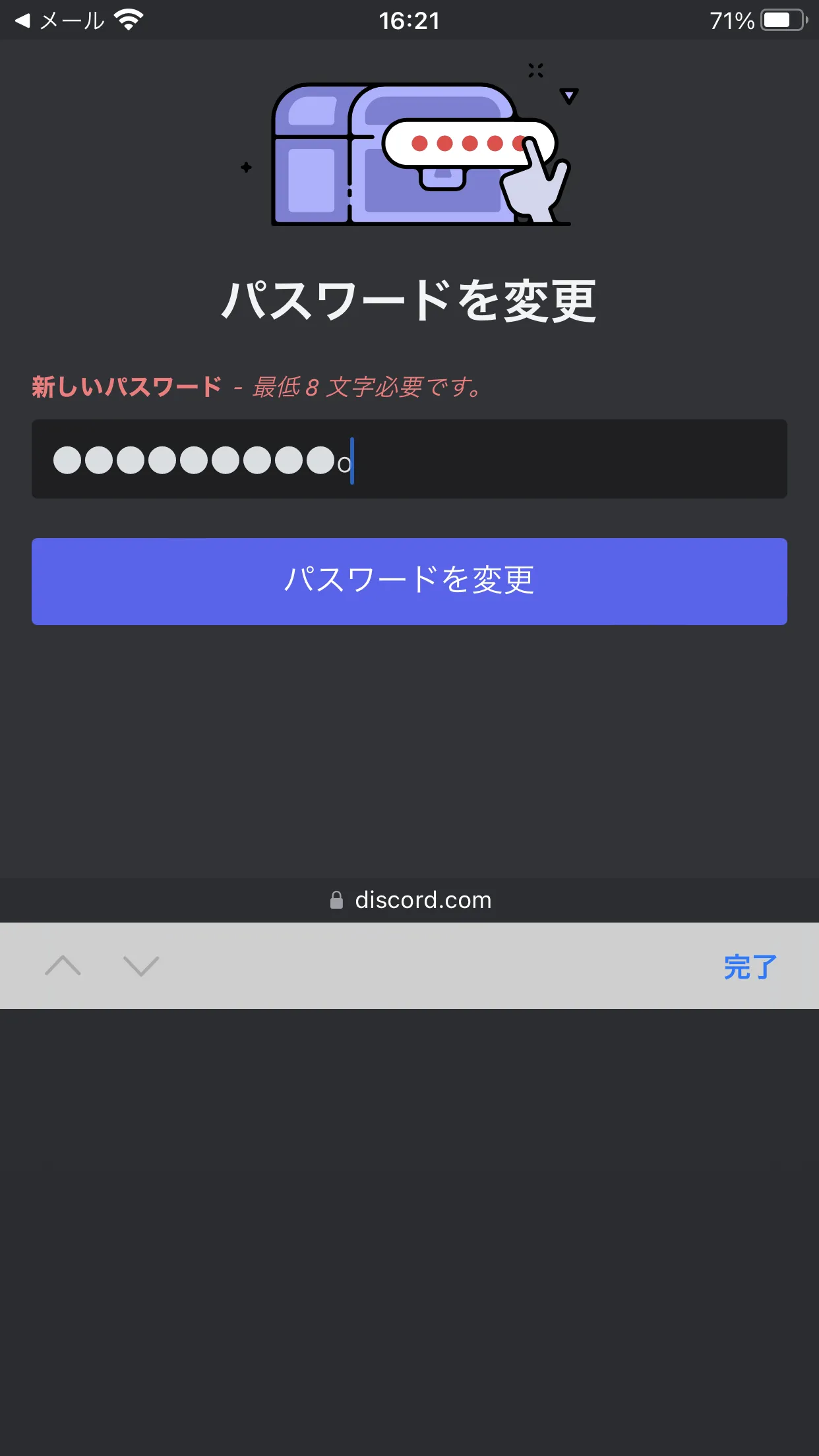Jump to next field with the down arrow
The image size is (819, 1456).
click(141, 966)
